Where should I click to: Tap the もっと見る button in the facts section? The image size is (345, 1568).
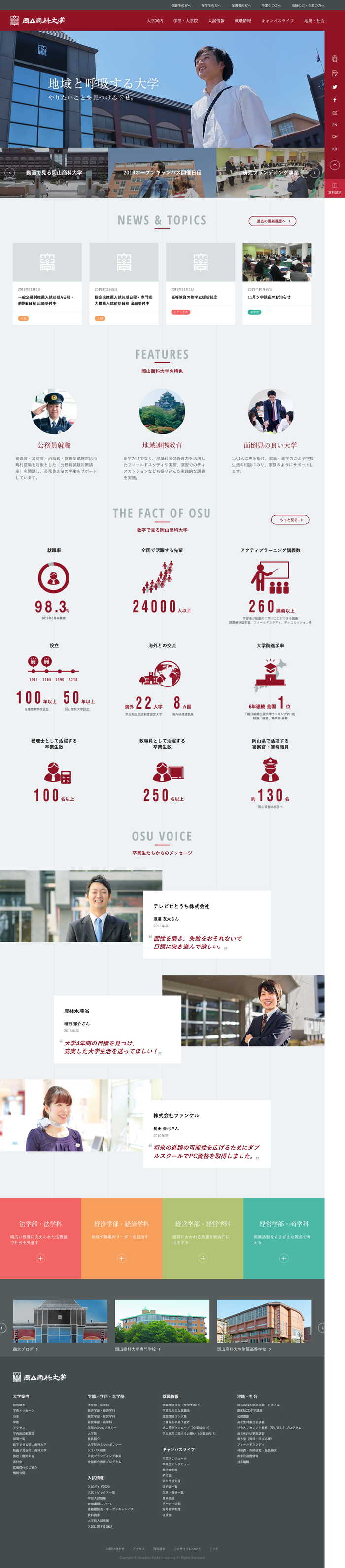[x=290, y=519]
